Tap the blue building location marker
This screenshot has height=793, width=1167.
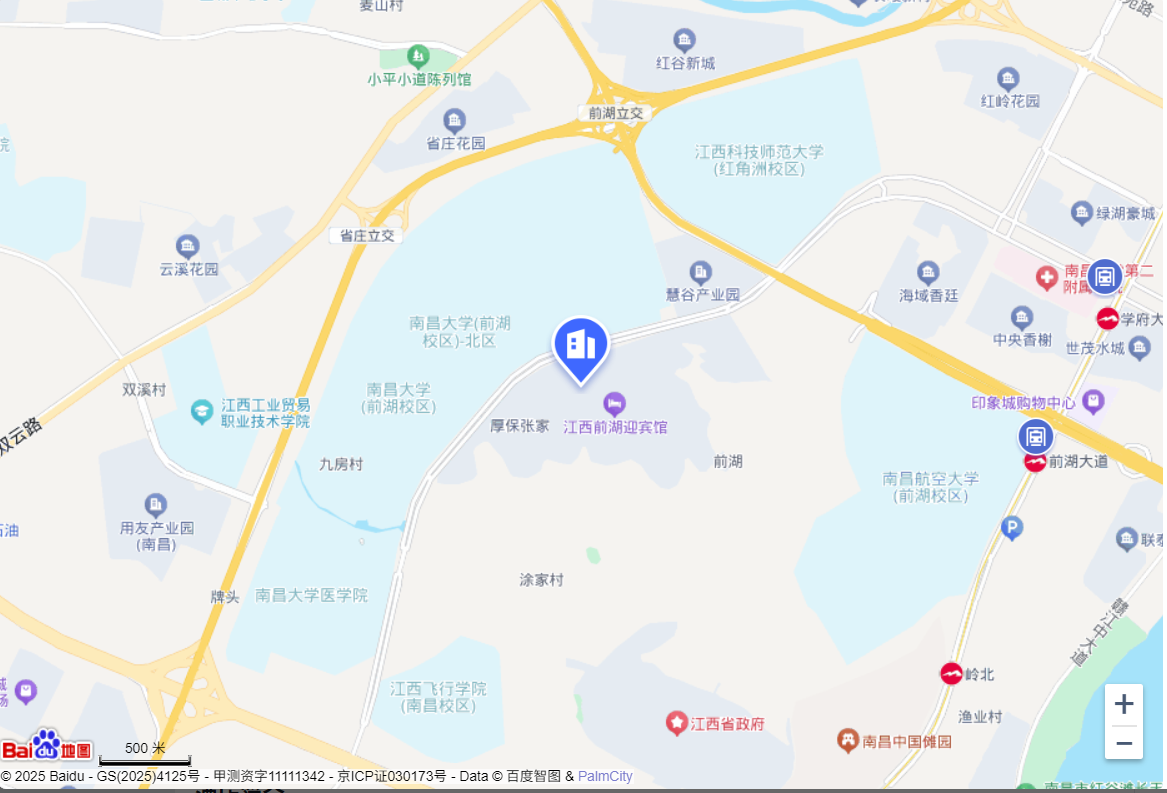point(581,346)
